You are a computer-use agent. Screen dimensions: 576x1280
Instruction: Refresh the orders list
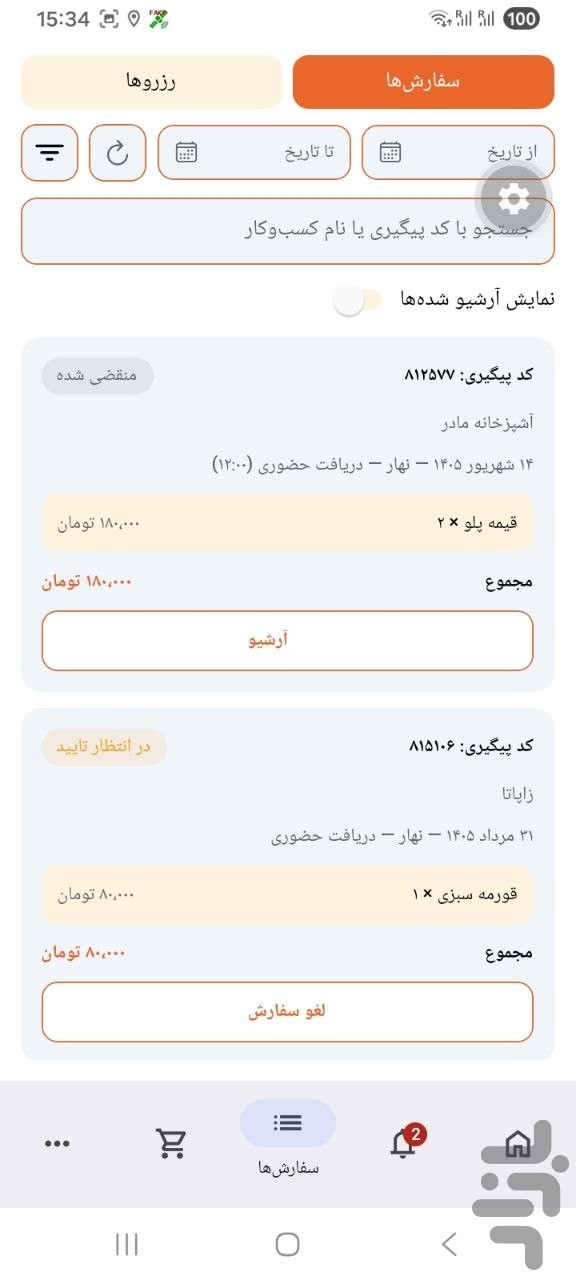tap(117, 152)
